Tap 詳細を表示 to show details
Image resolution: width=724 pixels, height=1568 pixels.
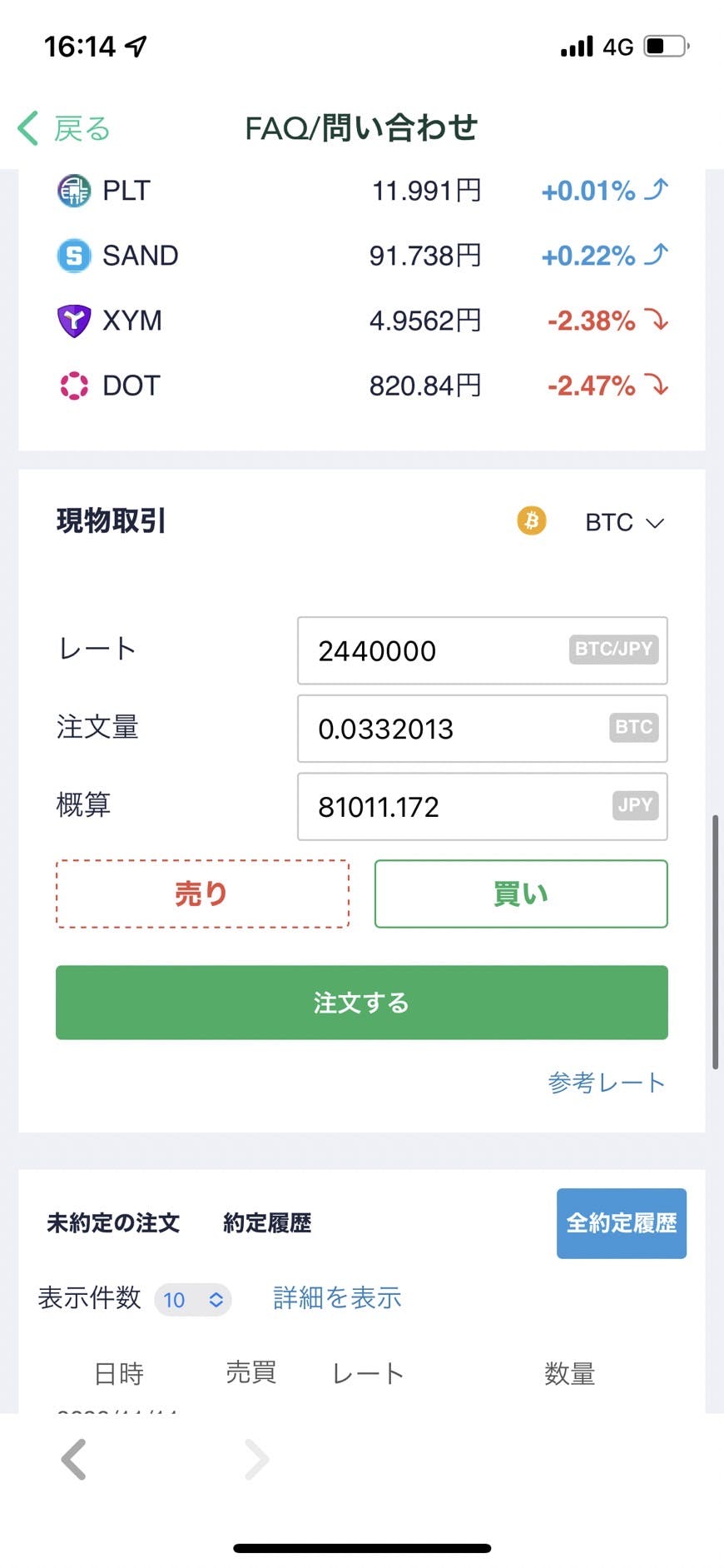click(x=337, y=1297)
